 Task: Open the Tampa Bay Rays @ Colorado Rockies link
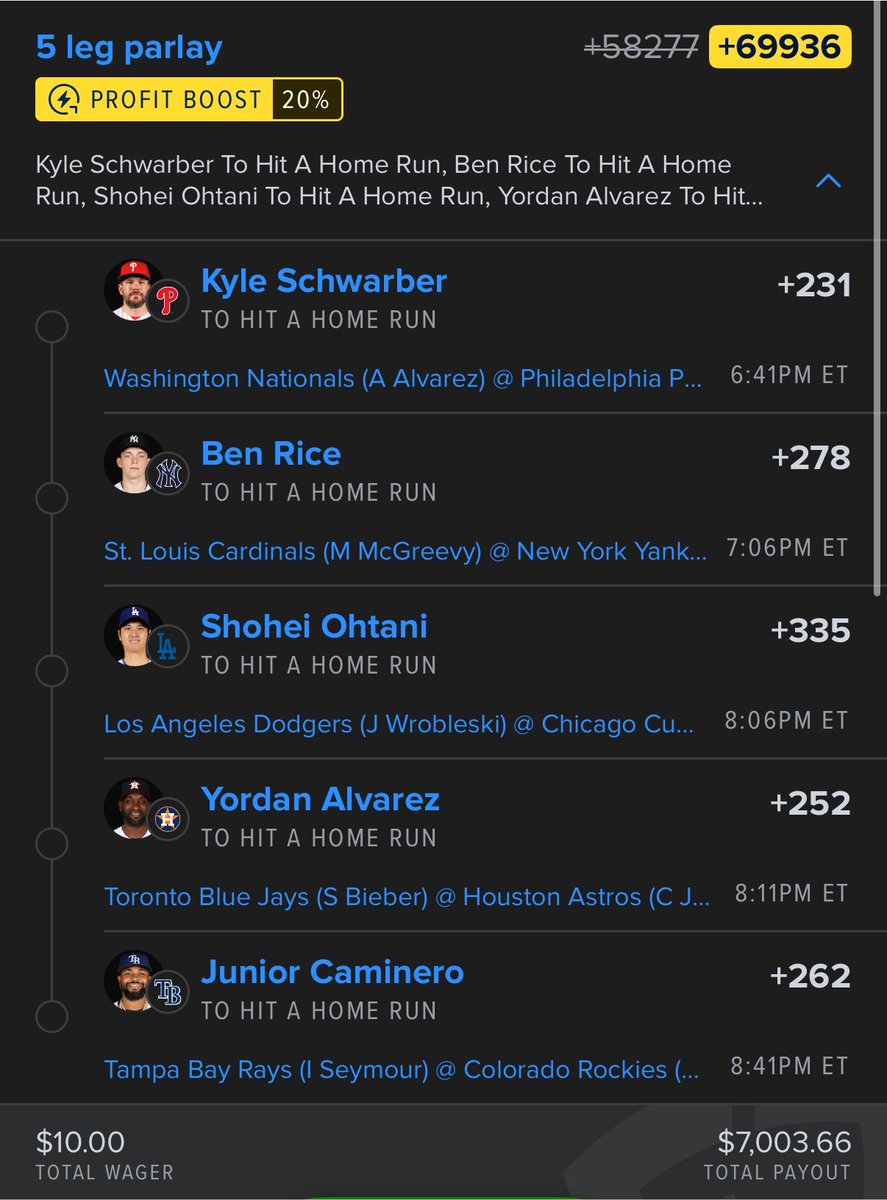click(x=402, y=1069)
